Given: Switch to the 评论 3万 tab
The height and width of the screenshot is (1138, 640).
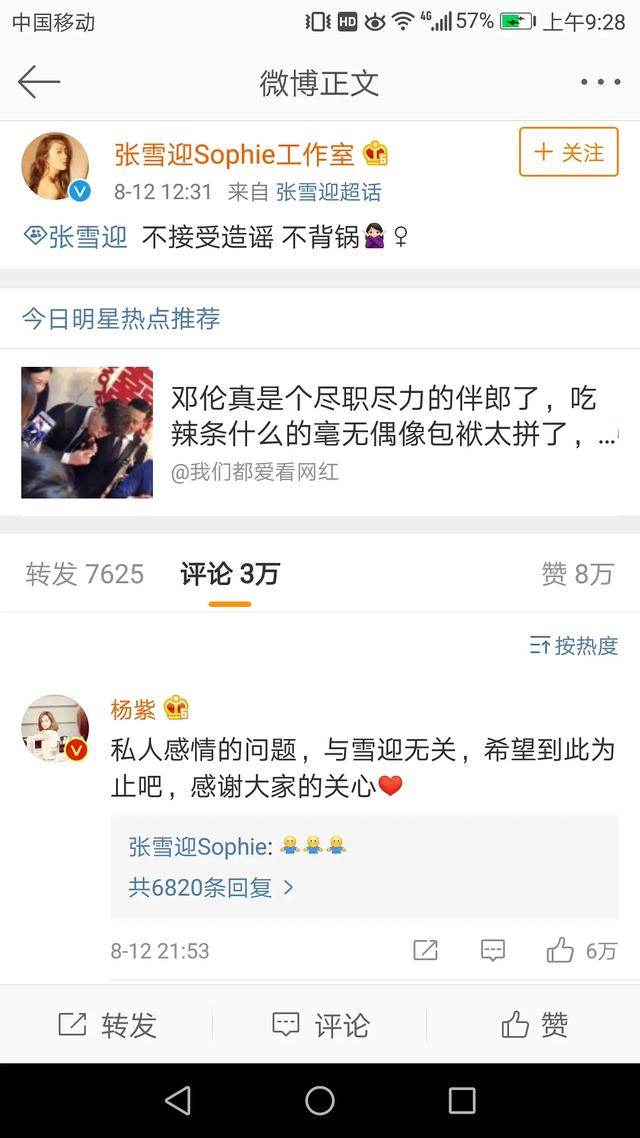Looking at the screenshot, I should click(x=229, y=574).
